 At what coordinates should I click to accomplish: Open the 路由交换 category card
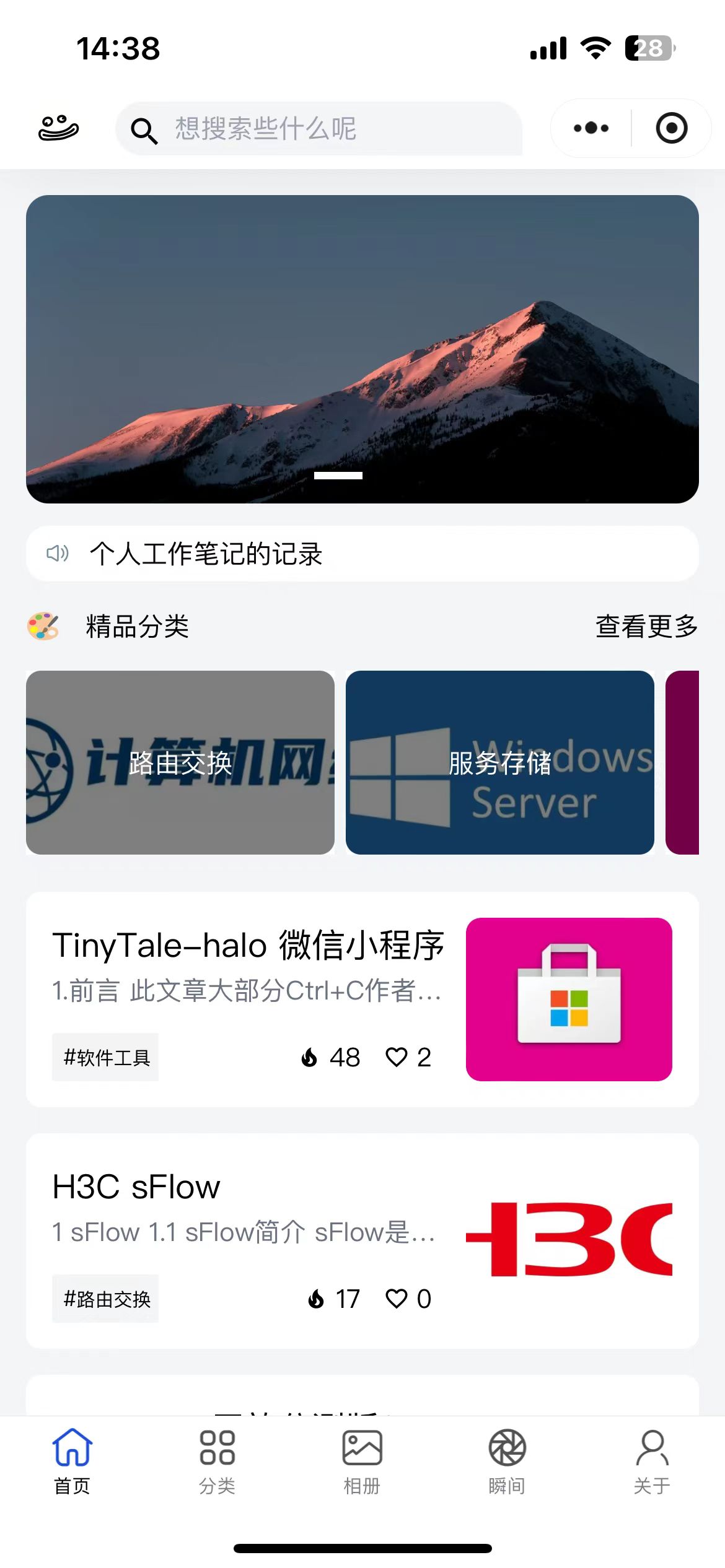[180, 762]
